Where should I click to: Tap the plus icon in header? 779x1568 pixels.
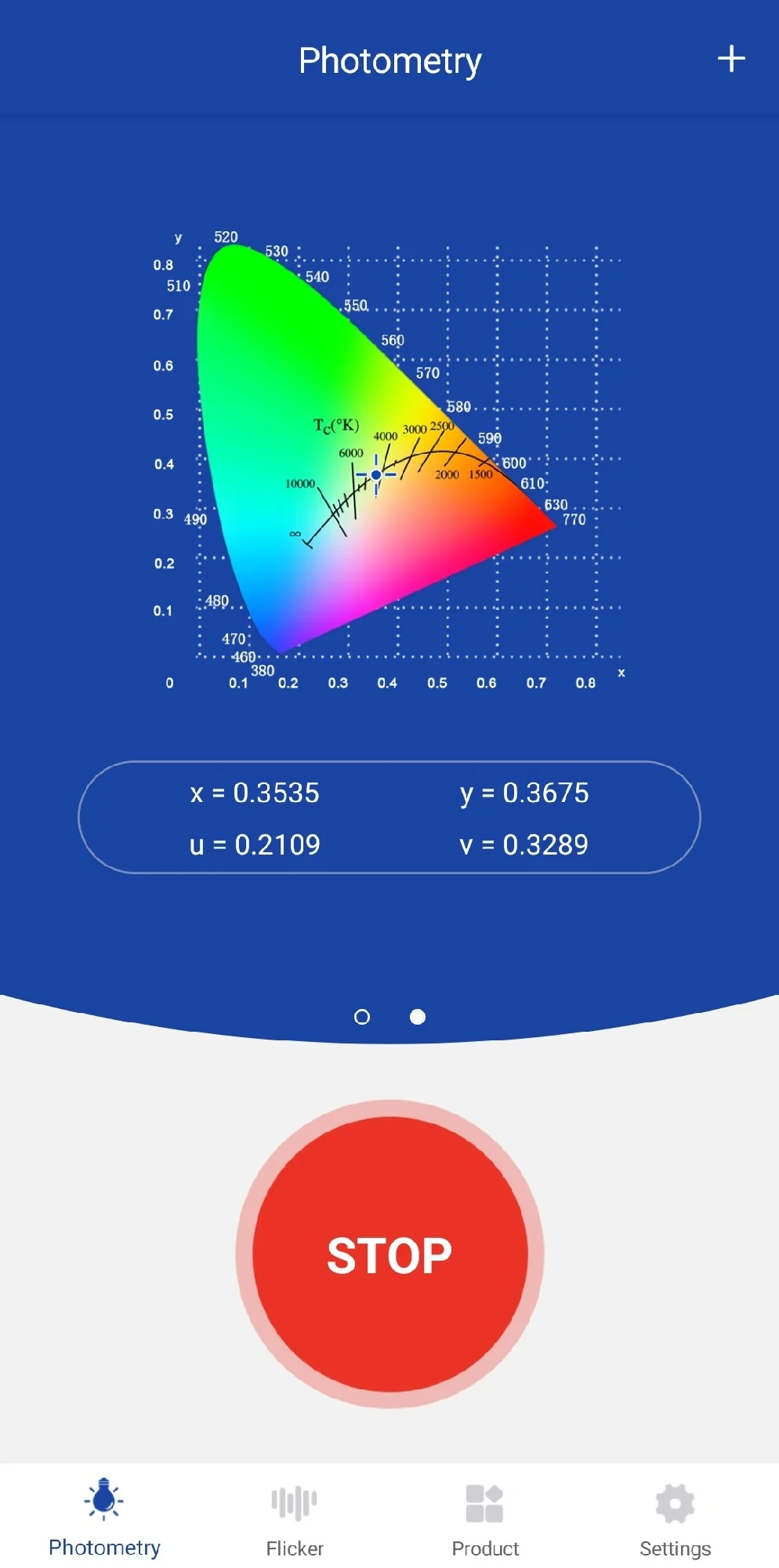(x=730, y=60)
